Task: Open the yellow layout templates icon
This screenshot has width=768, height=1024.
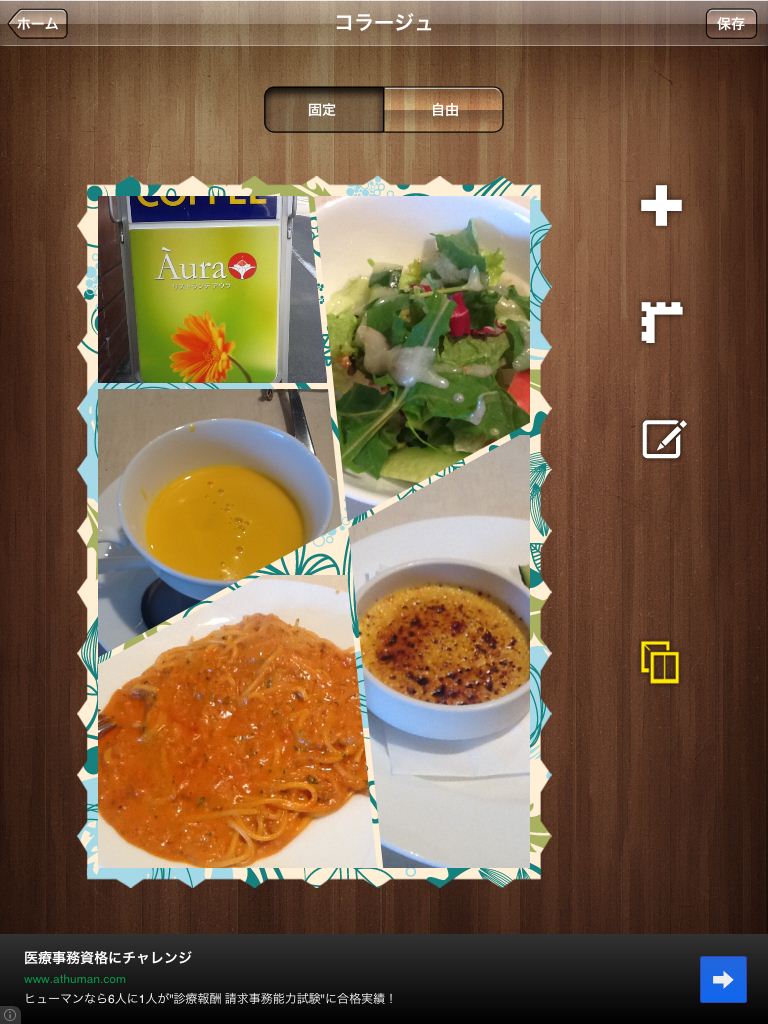Action: point(660,662)
